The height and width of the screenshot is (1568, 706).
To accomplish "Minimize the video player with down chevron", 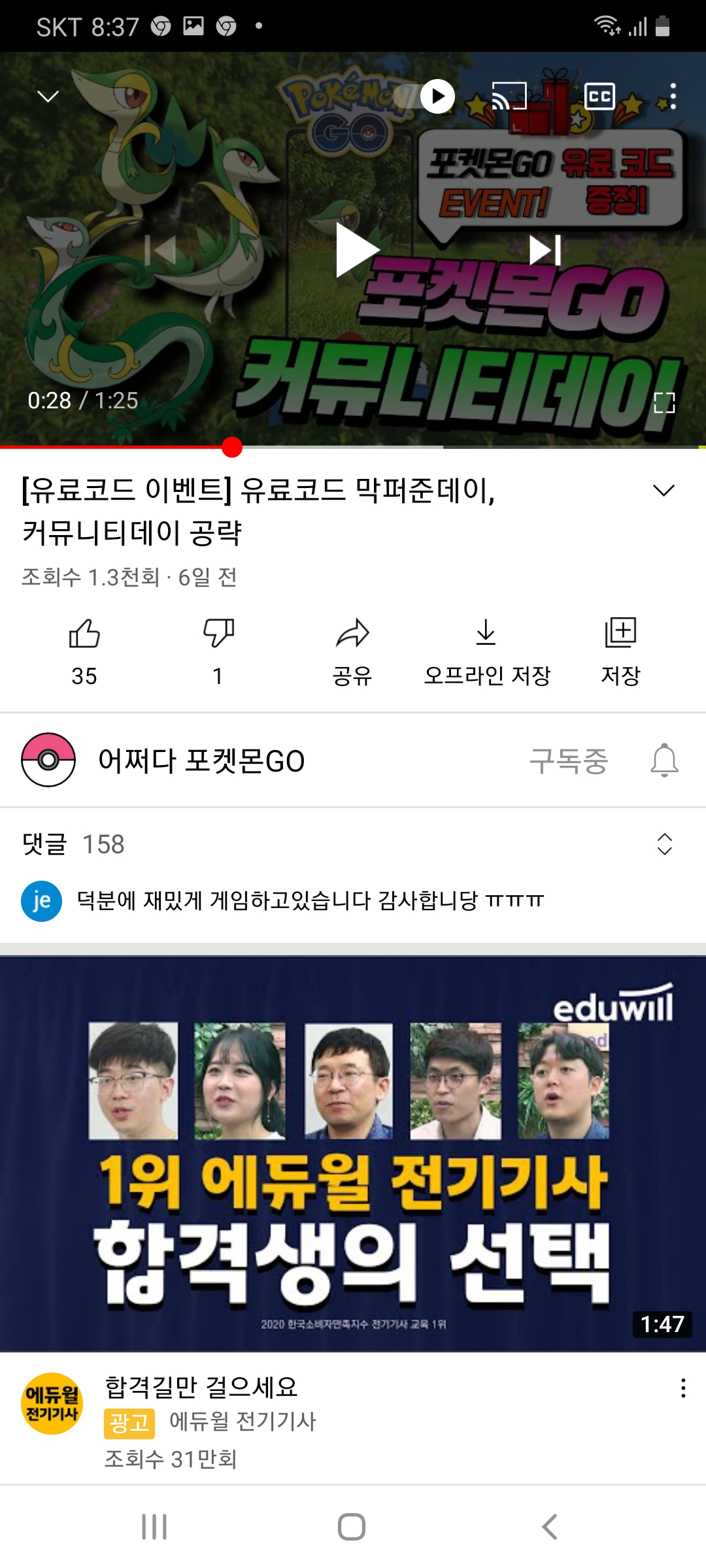I will click(x=48, y=97).
